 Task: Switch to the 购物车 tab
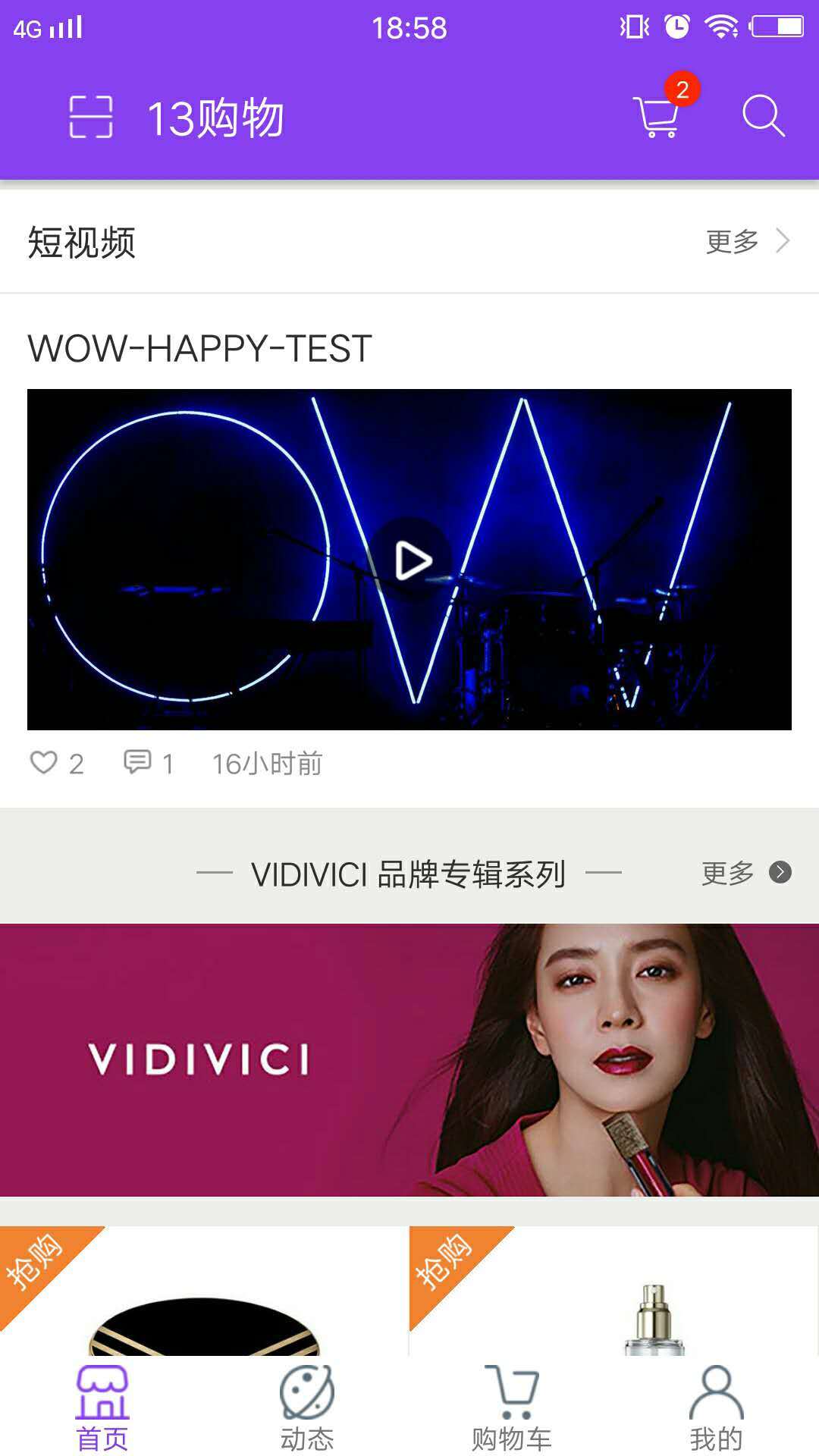pyautogui.click(x=512, y=1408)
